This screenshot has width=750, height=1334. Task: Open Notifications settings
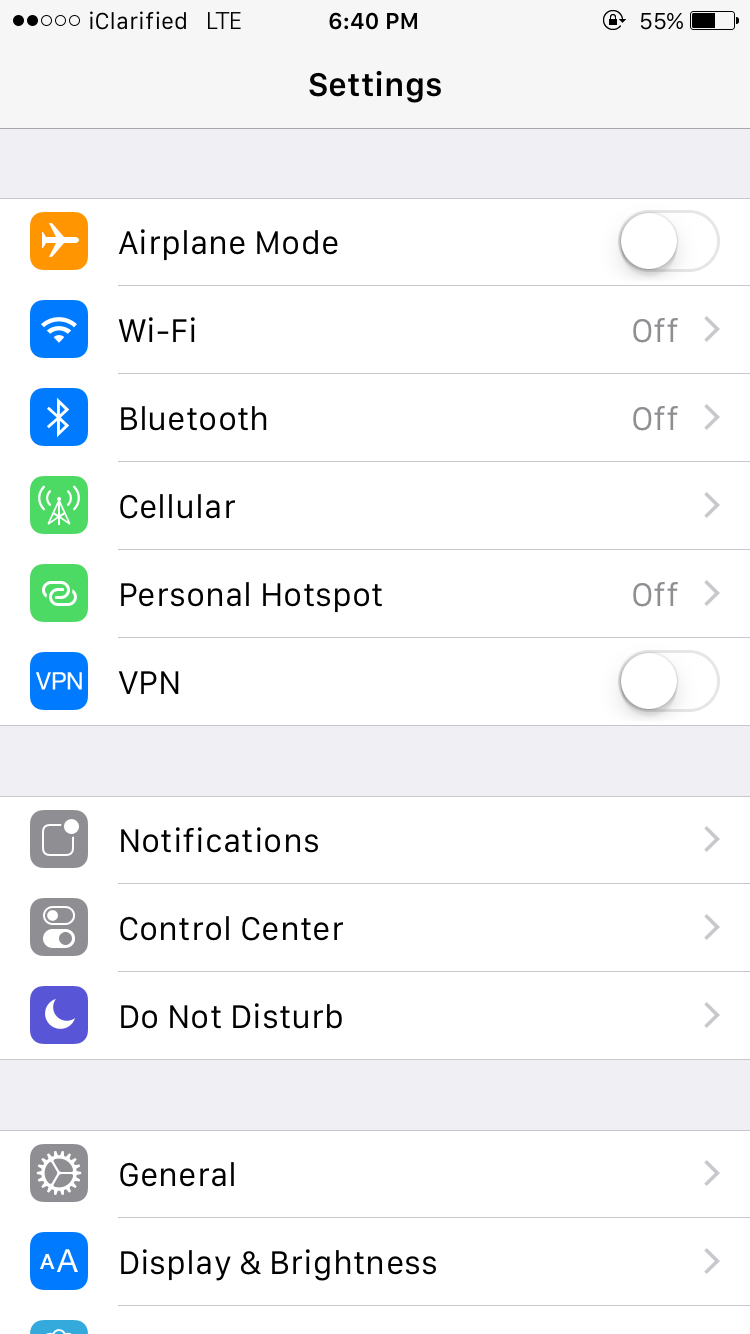click(375, 840)
